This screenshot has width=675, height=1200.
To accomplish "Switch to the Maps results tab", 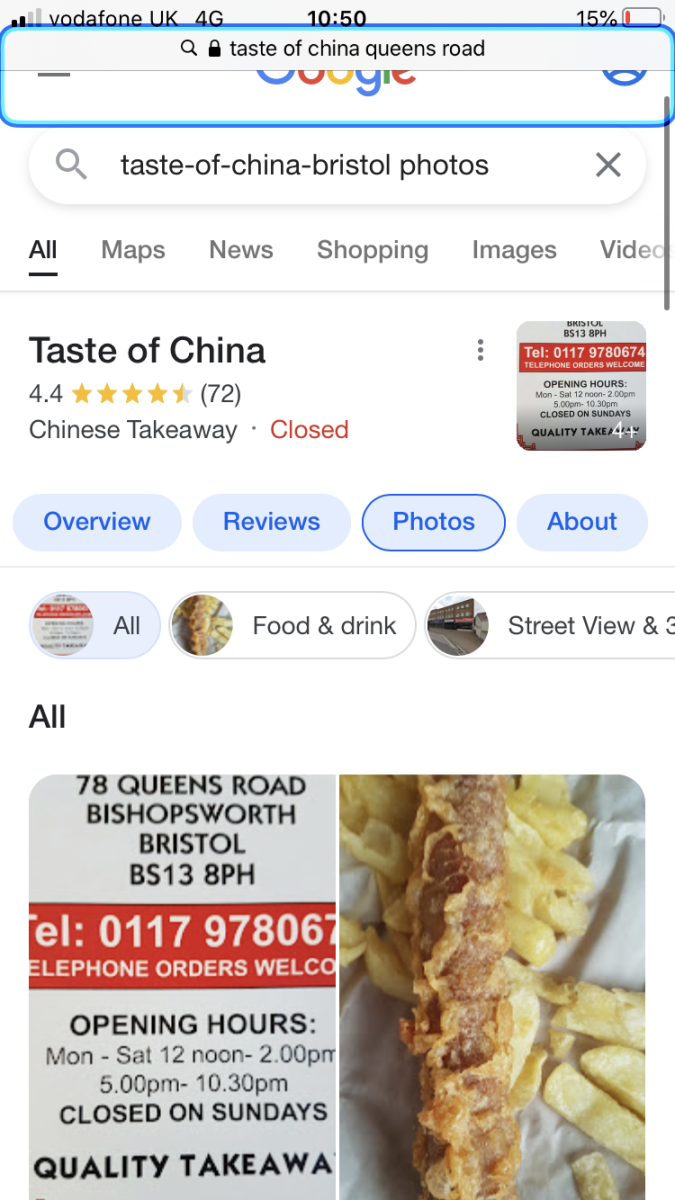I will [x=133, y=250].
